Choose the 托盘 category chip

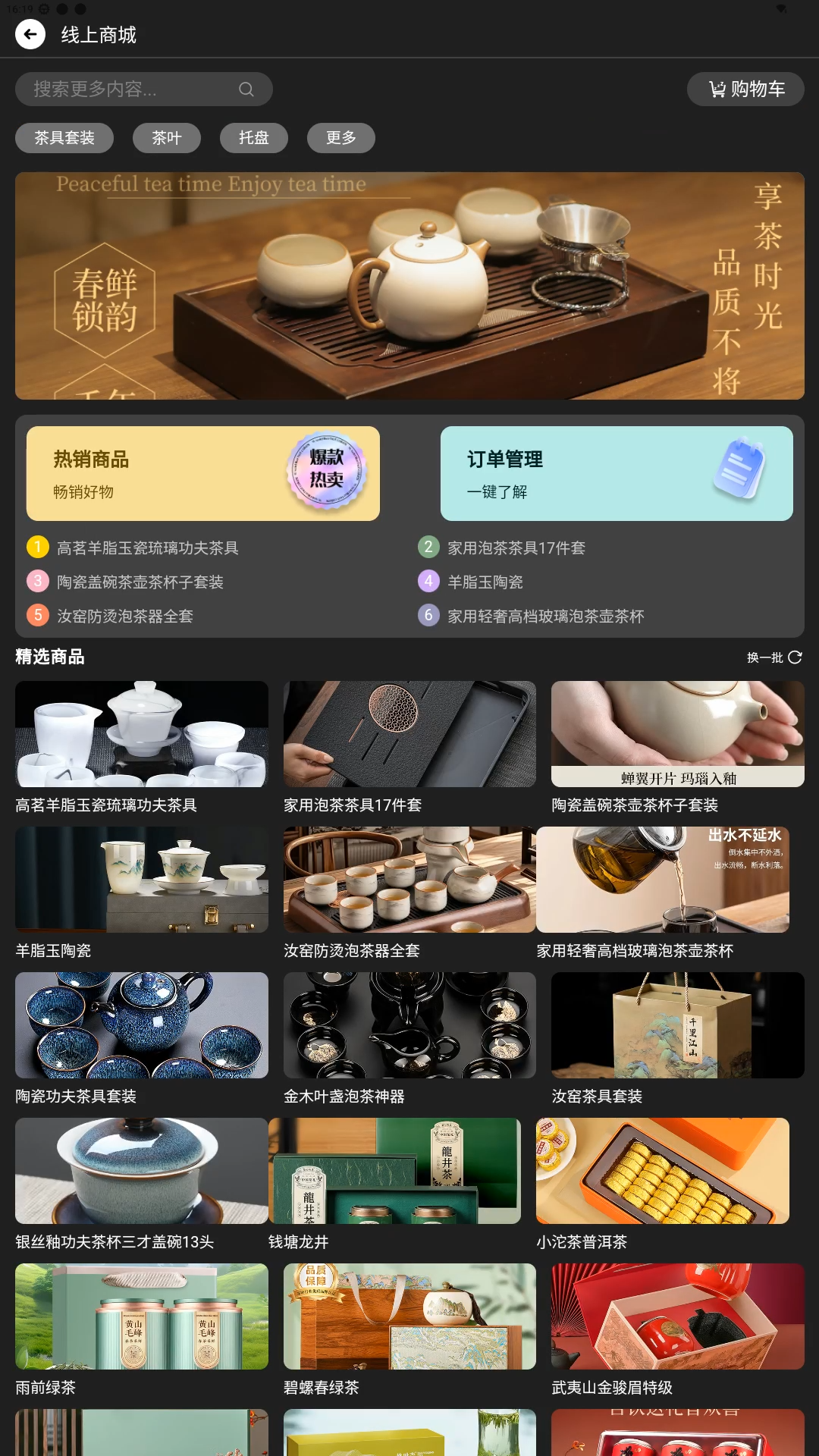[x=254, y=138]
